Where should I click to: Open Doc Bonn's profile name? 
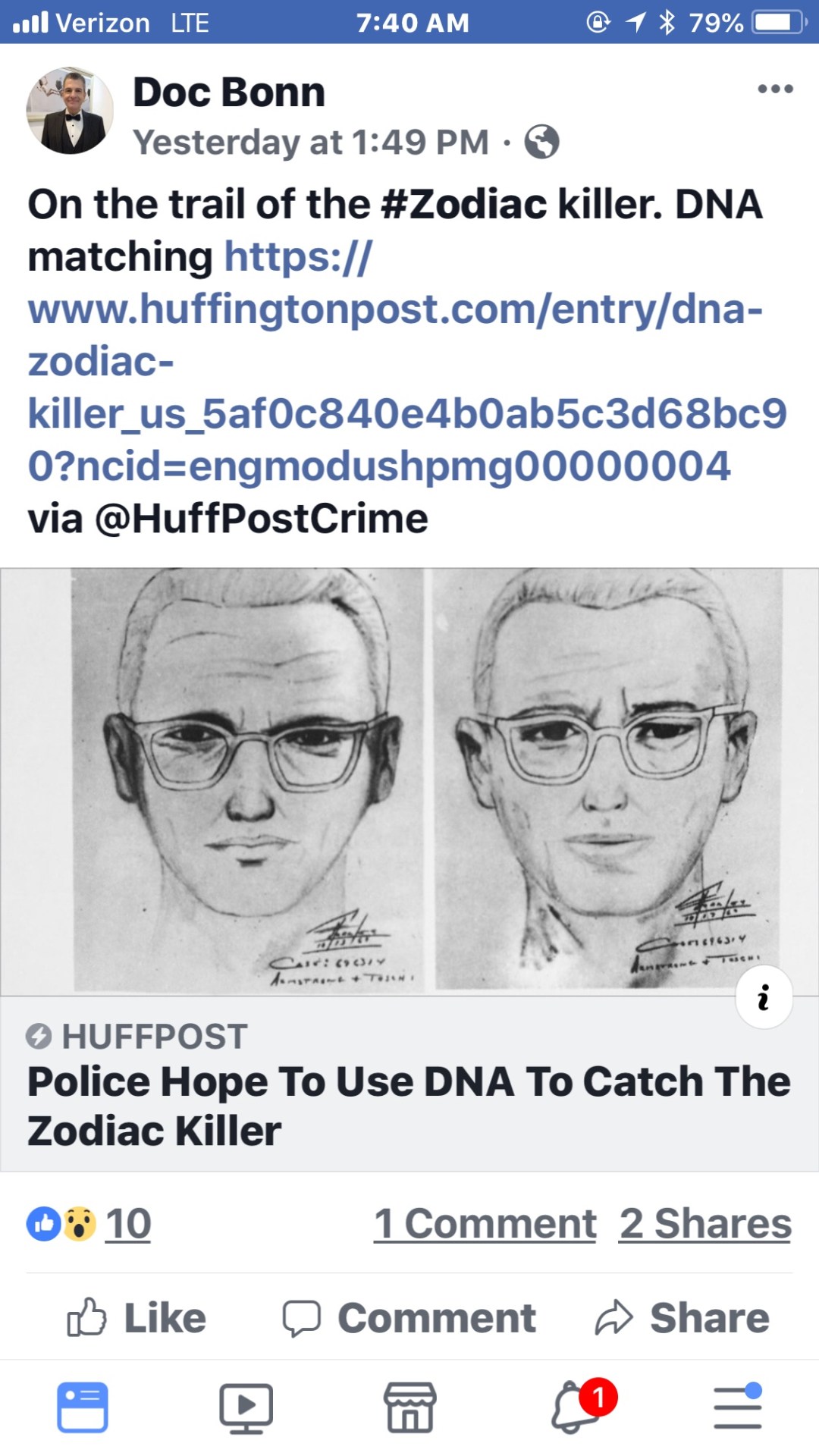point(229,93)
